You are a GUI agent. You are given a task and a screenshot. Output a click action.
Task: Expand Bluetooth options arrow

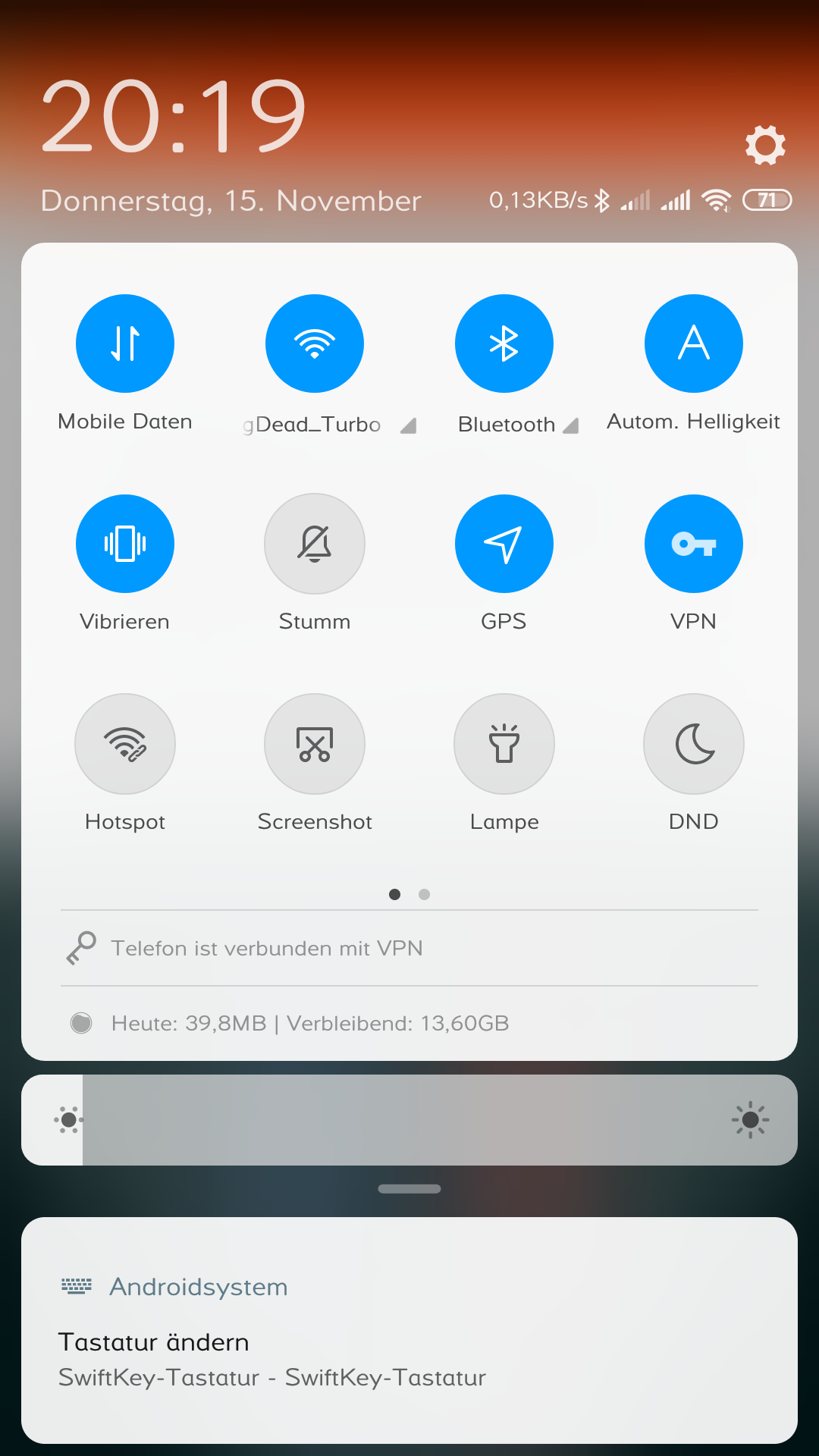(571, 425)
